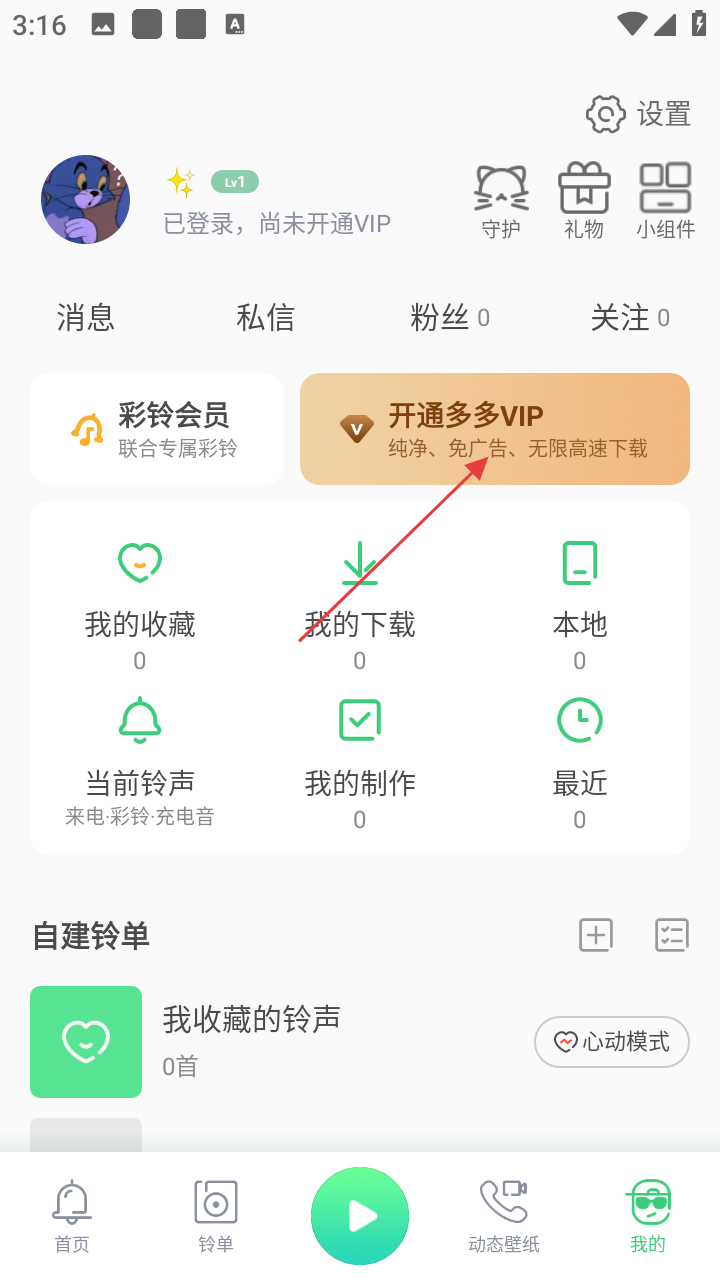The width and height of the screenshot is (720, 1280).
Task: Open 礼物 gifts
Action: click(584, 201)
